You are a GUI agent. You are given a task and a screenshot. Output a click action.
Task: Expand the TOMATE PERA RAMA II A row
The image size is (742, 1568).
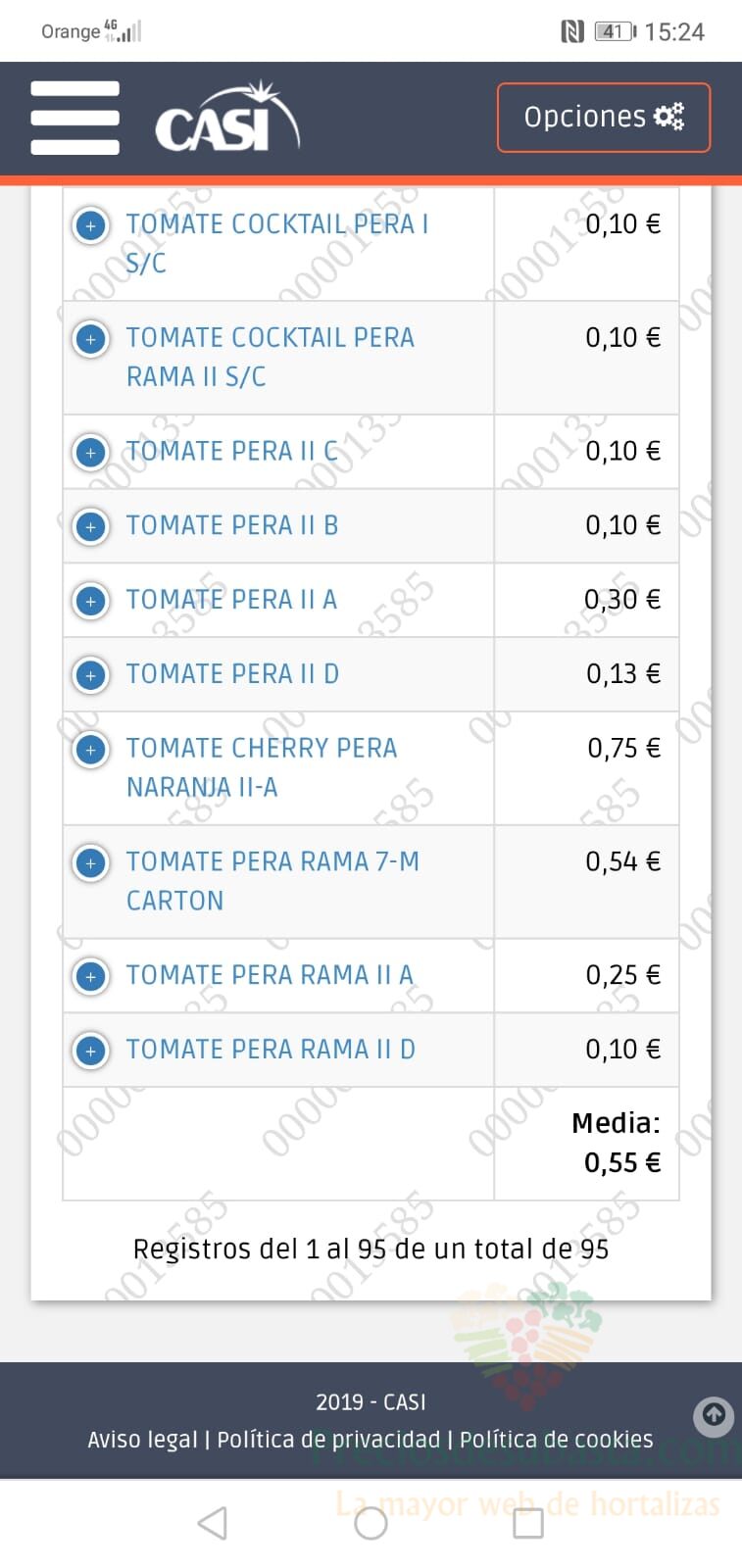point(91,977)
